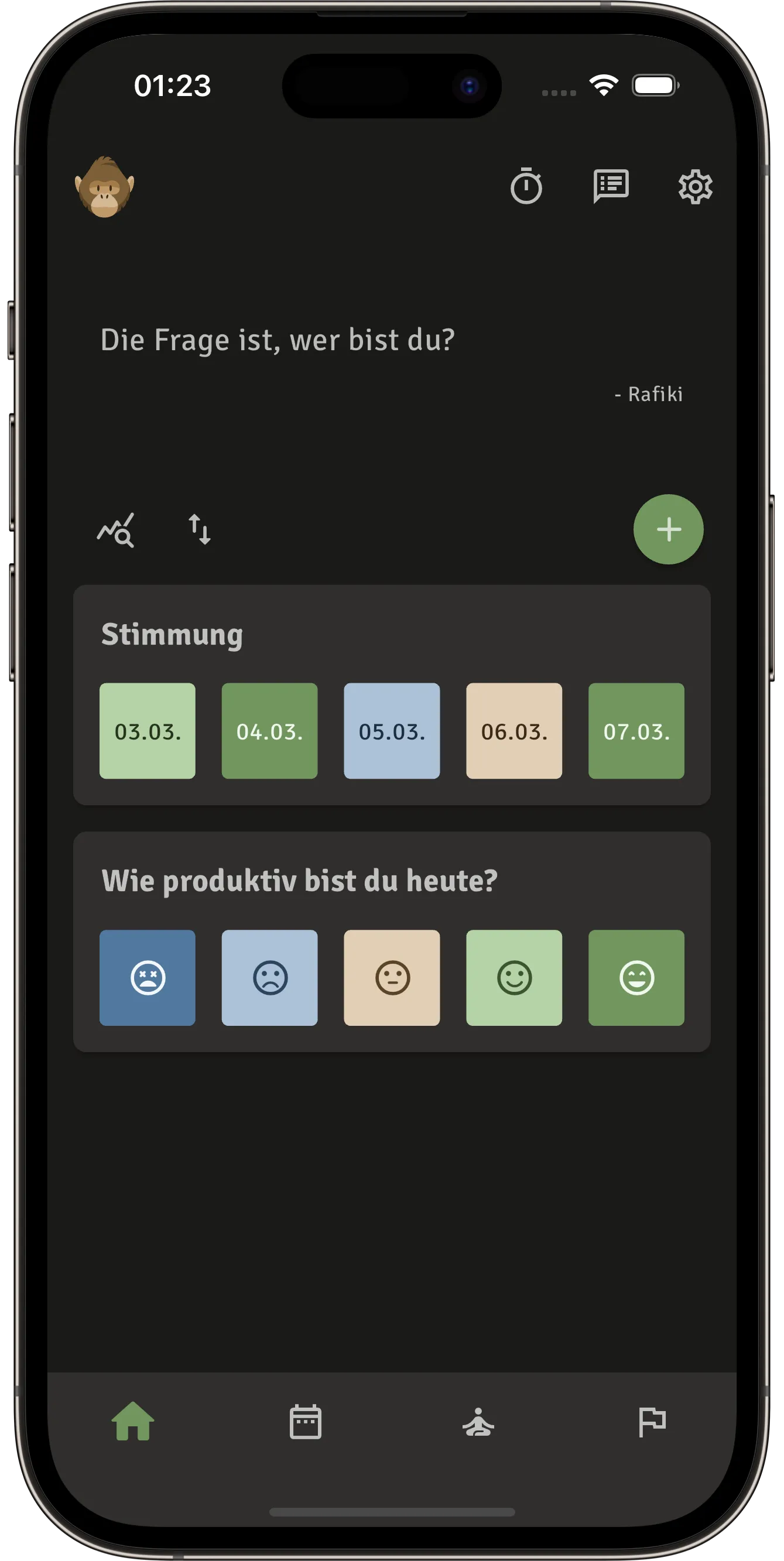
Task: Switch to the meditation tab
Action: point(478,1422)
